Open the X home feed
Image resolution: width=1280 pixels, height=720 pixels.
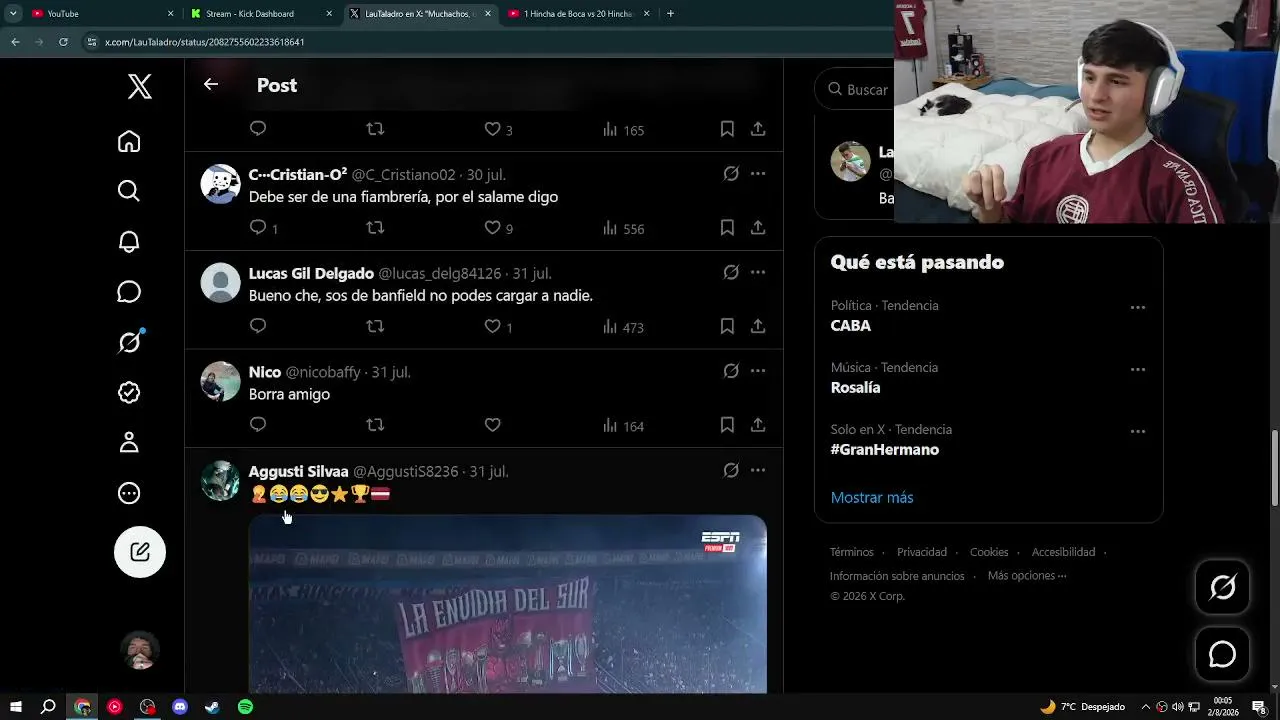coord(129,141)
